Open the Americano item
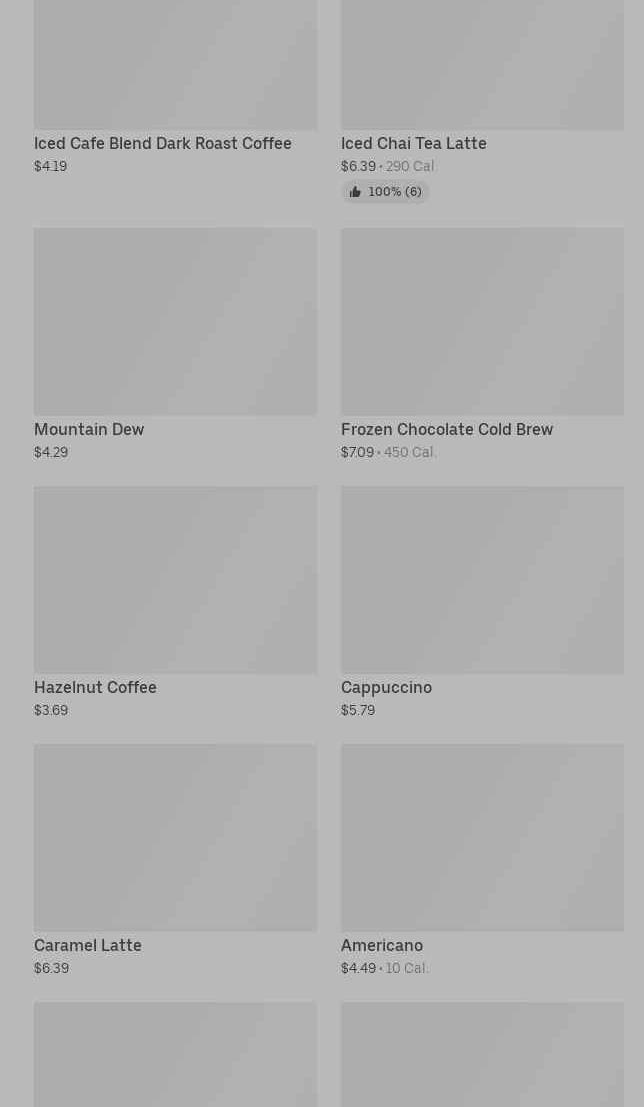This screenshot has width=644, height=1107. [482, 860]
